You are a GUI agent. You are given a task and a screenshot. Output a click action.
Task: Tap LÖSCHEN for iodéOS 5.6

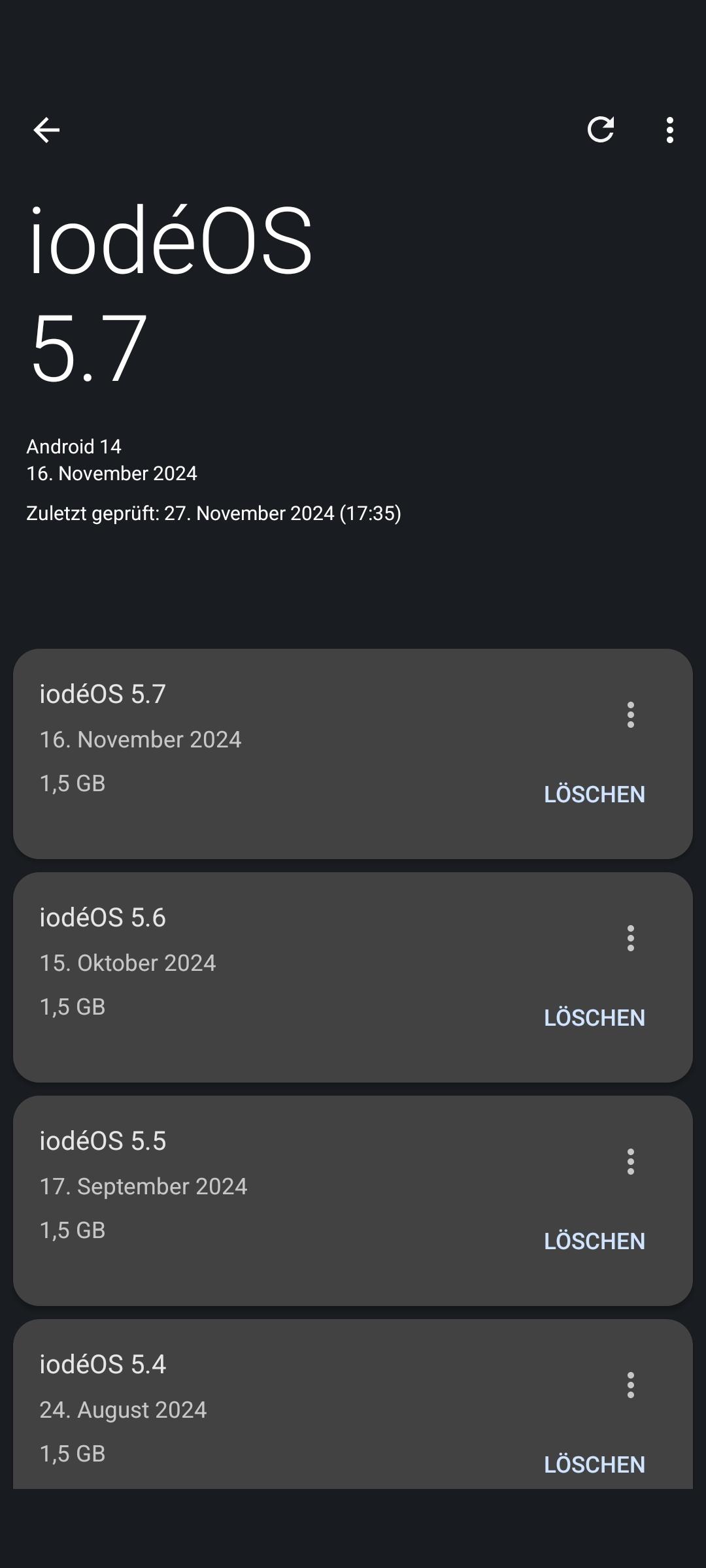tap(594, 1018)
